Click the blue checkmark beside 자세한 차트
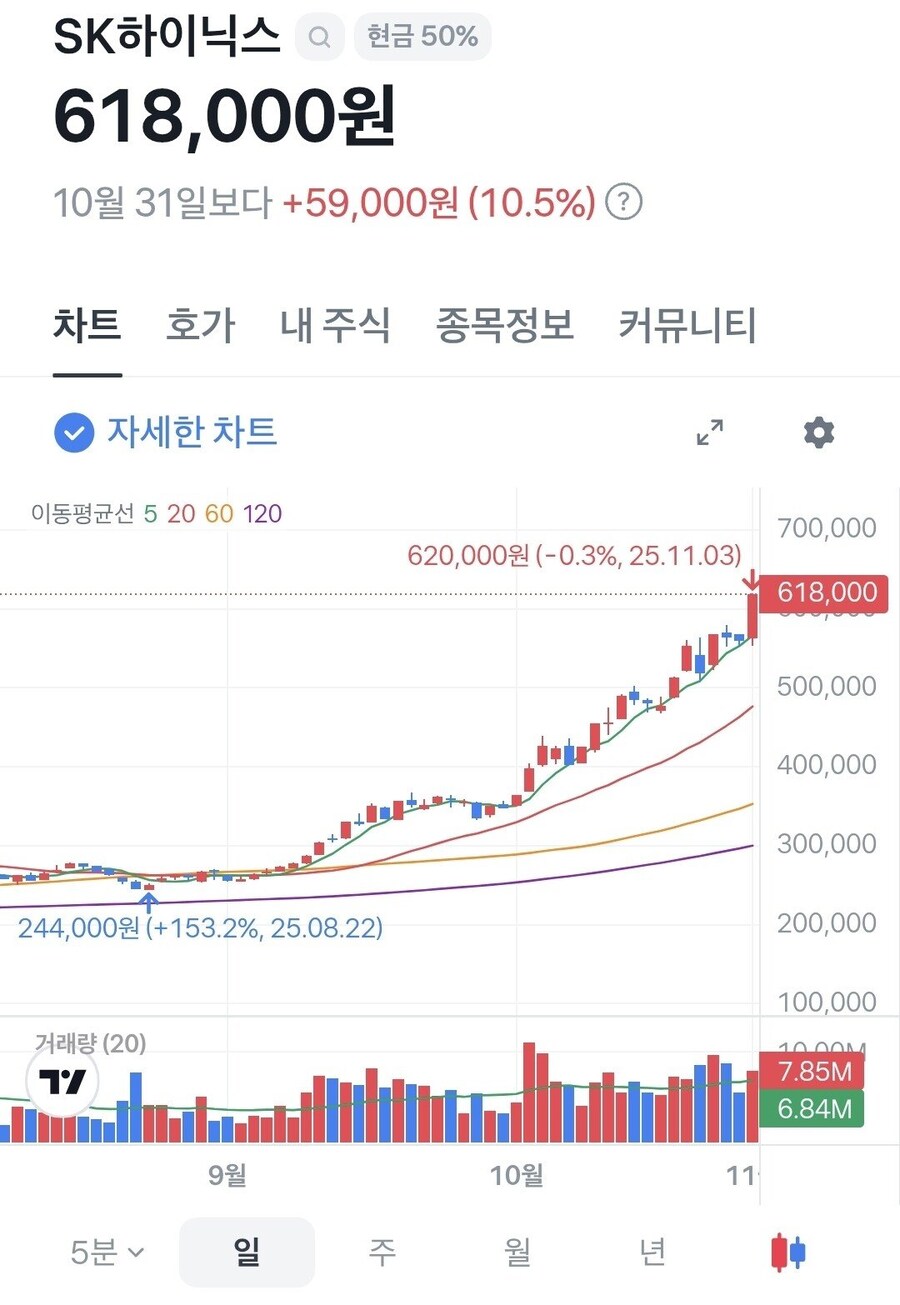Viewport: 900px width, 1305px height. pos(73,432)
